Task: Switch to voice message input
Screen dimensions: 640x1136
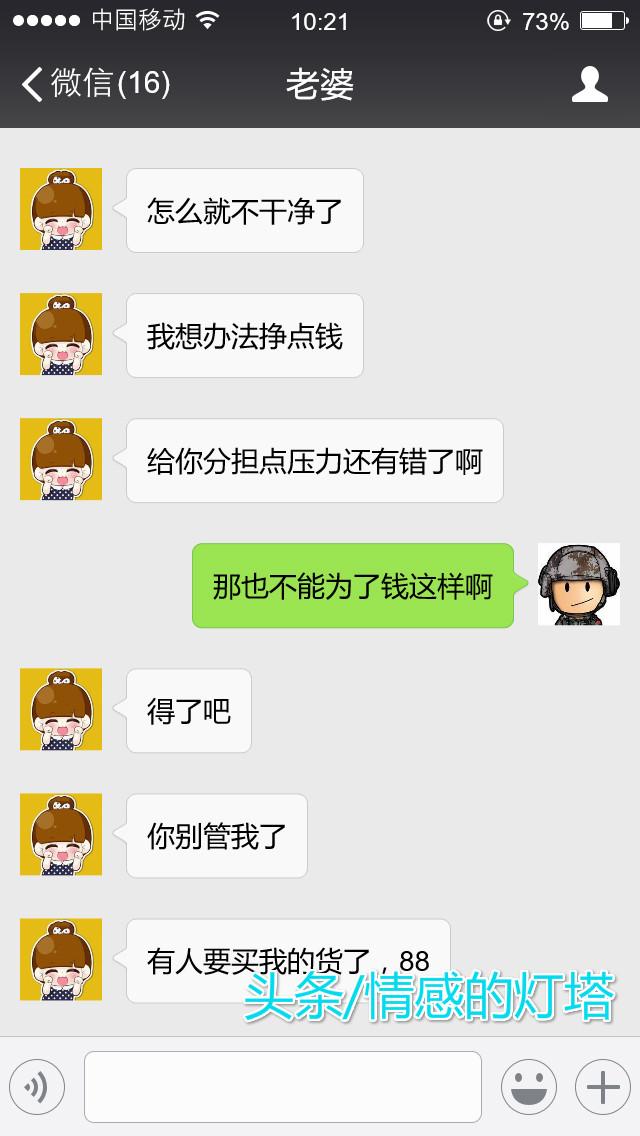Action: click(37, 1087)
